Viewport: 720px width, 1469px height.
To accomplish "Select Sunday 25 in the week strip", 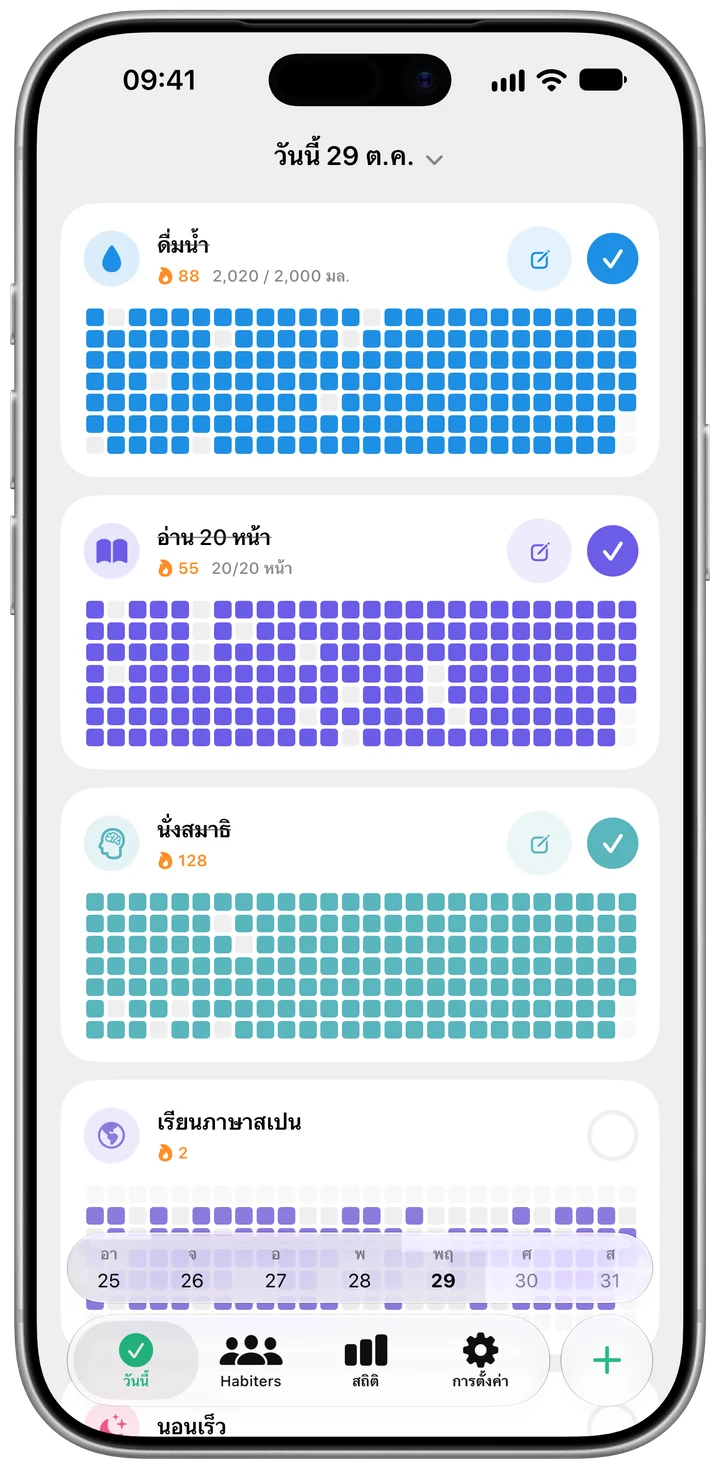I will (x=109, y=1268).
